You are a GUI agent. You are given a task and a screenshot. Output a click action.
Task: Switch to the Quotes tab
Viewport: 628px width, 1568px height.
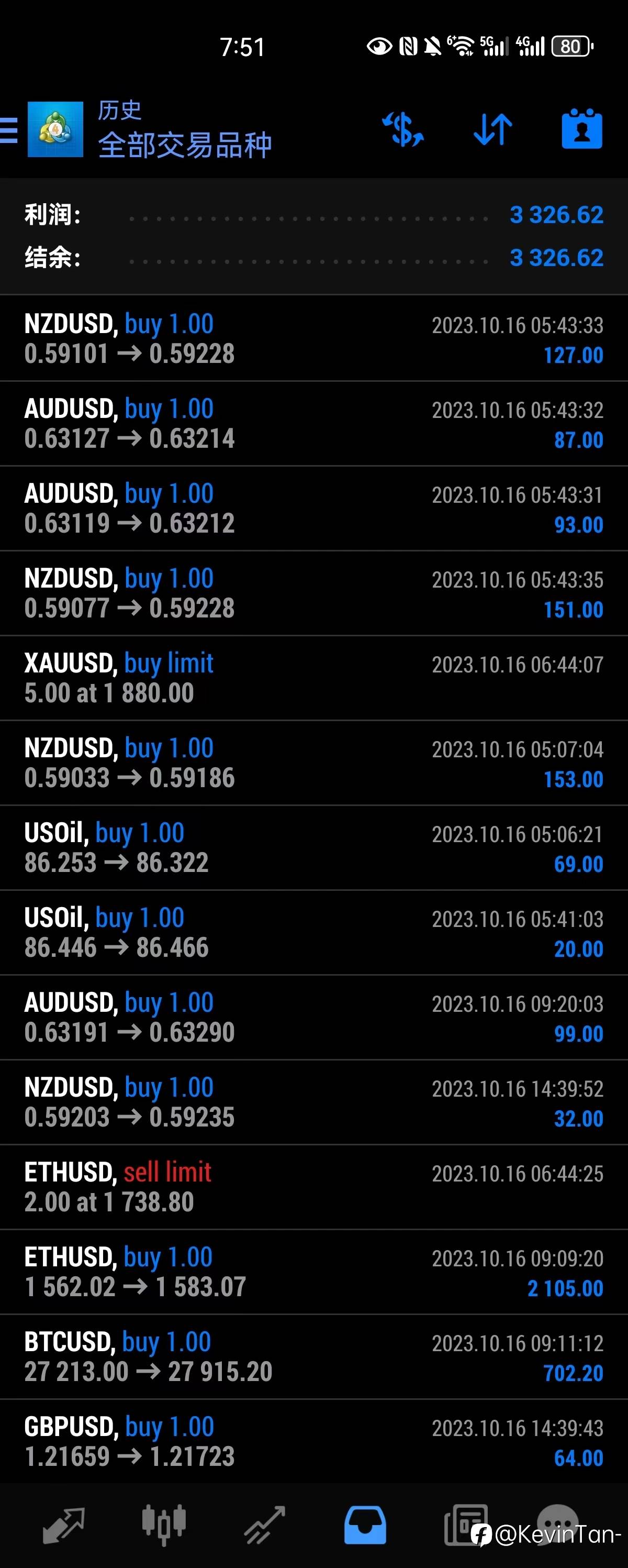[63, 1526]
